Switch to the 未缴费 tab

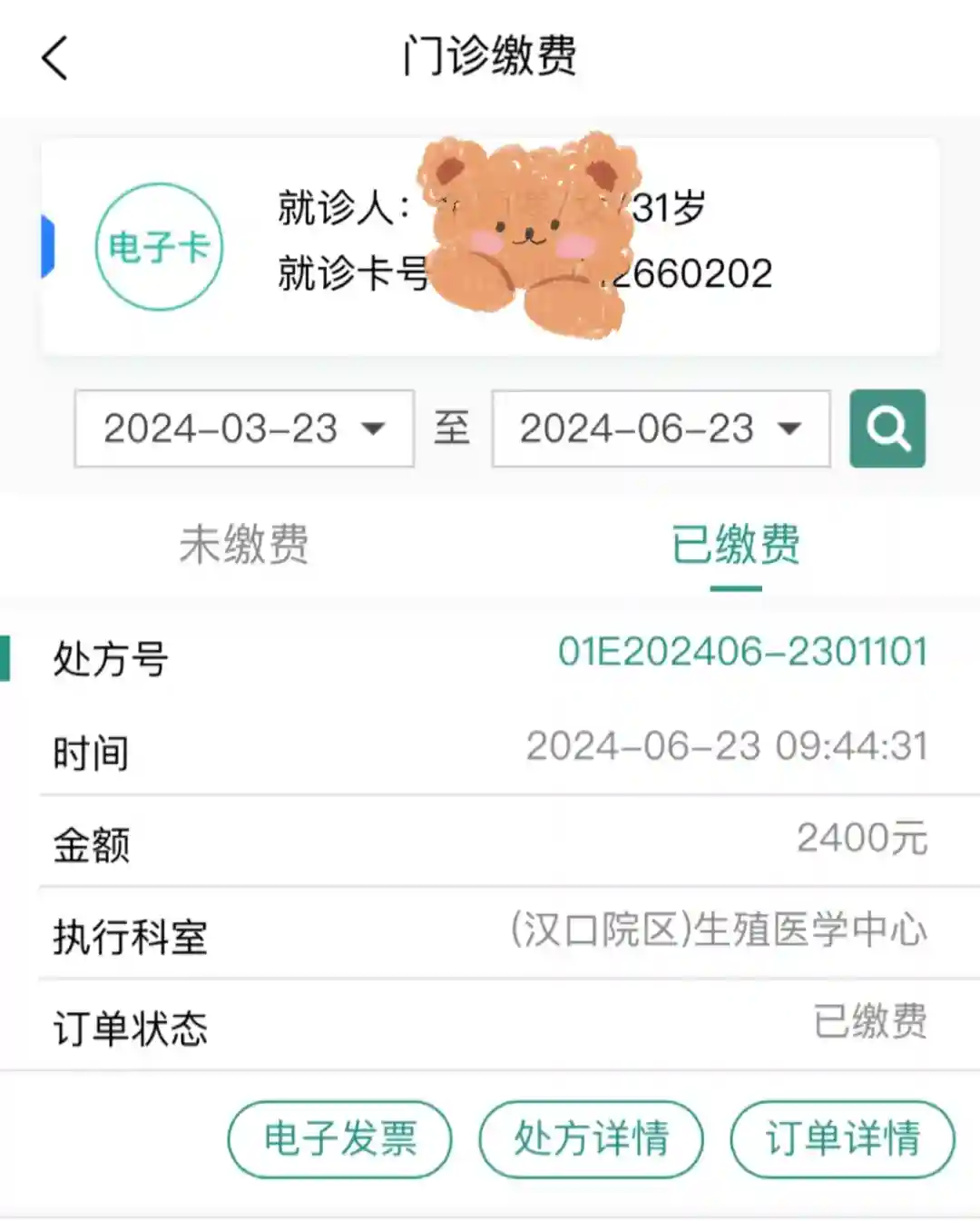point(243,545)
